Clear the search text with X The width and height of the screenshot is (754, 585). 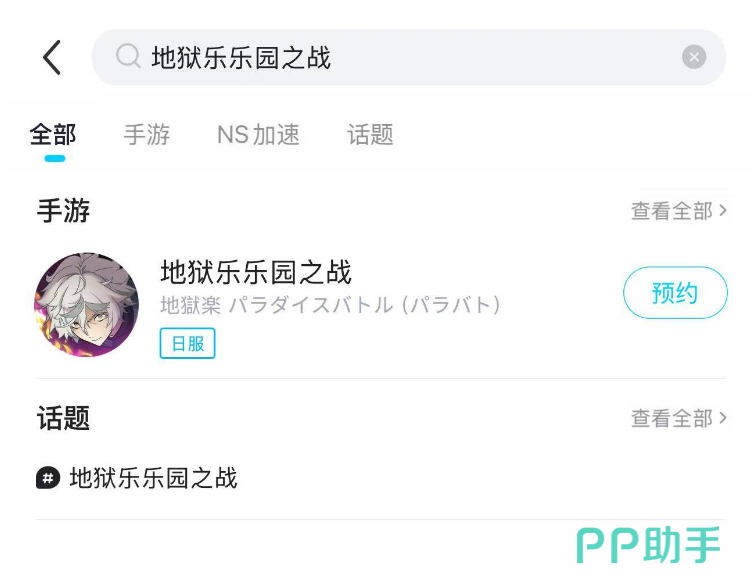tap(694, 58)
